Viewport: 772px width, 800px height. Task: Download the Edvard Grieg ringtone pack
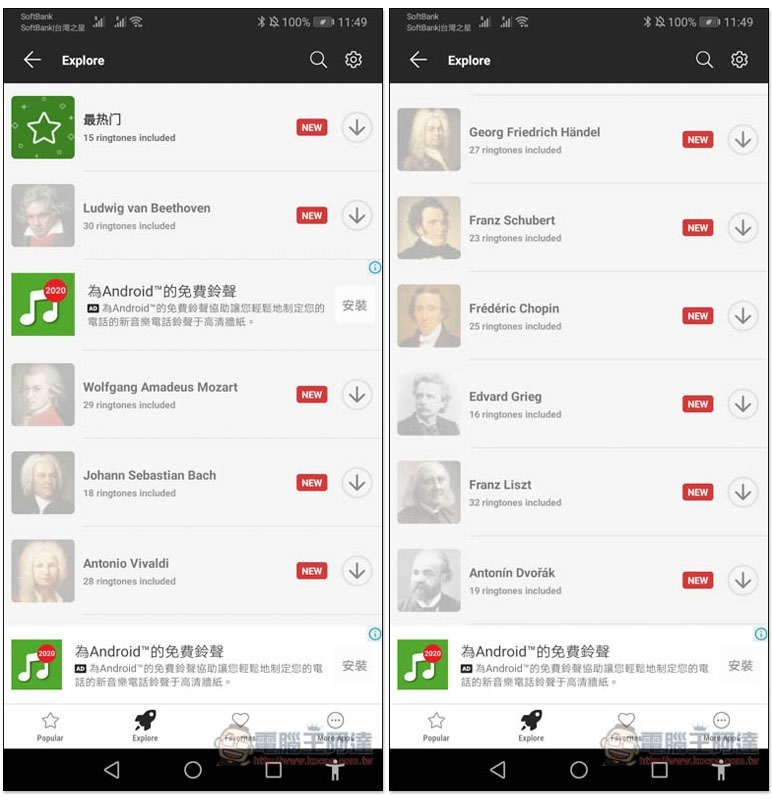[x=742, y=404]
